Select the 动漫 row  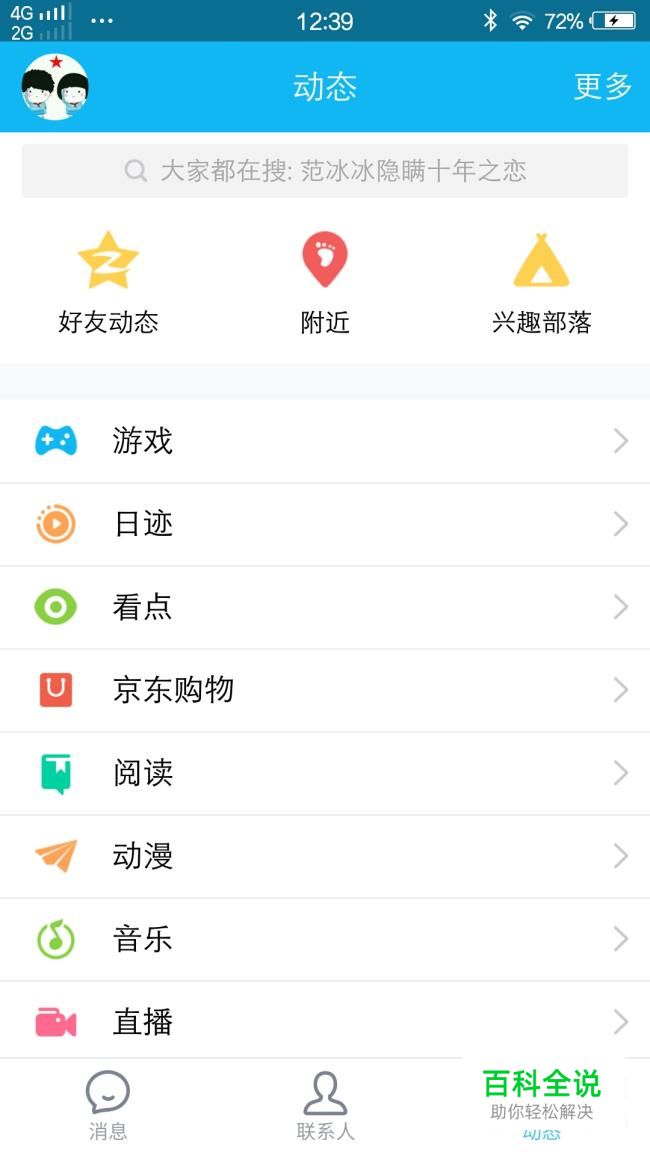(x=325, y=856)
